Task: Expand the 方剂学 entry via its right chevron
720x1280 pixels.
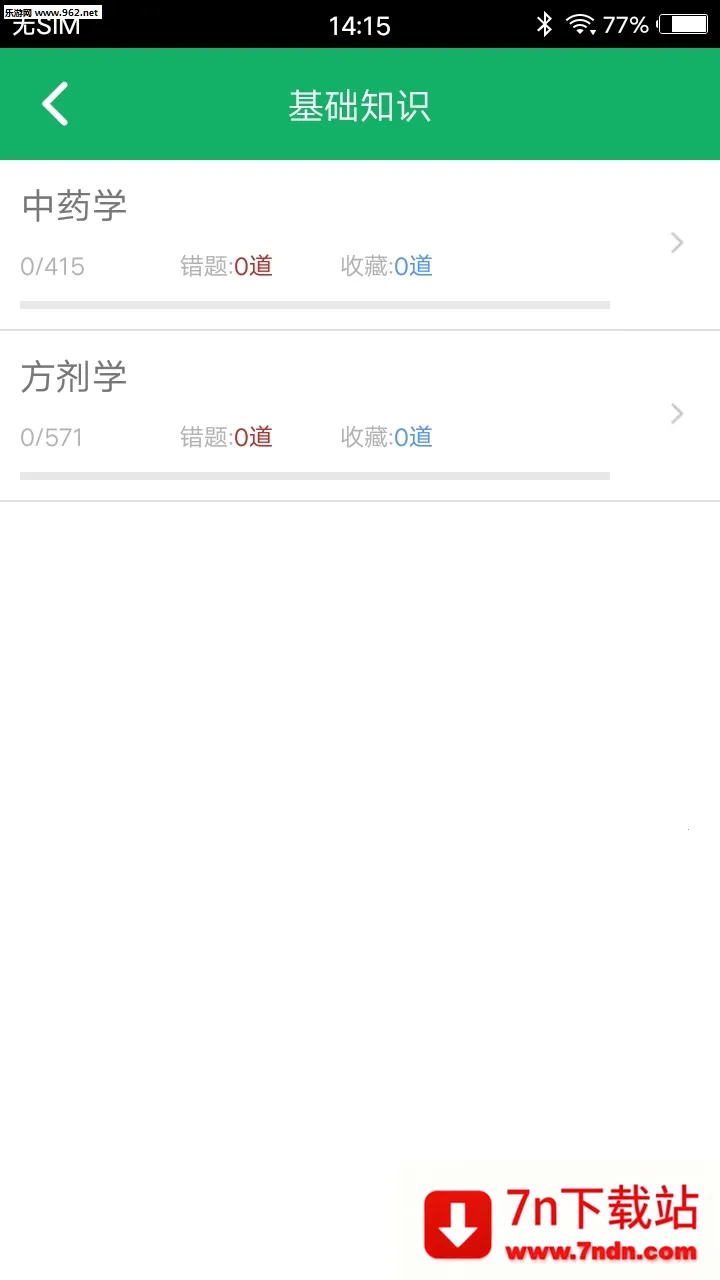Action: (x=676, y=414)
